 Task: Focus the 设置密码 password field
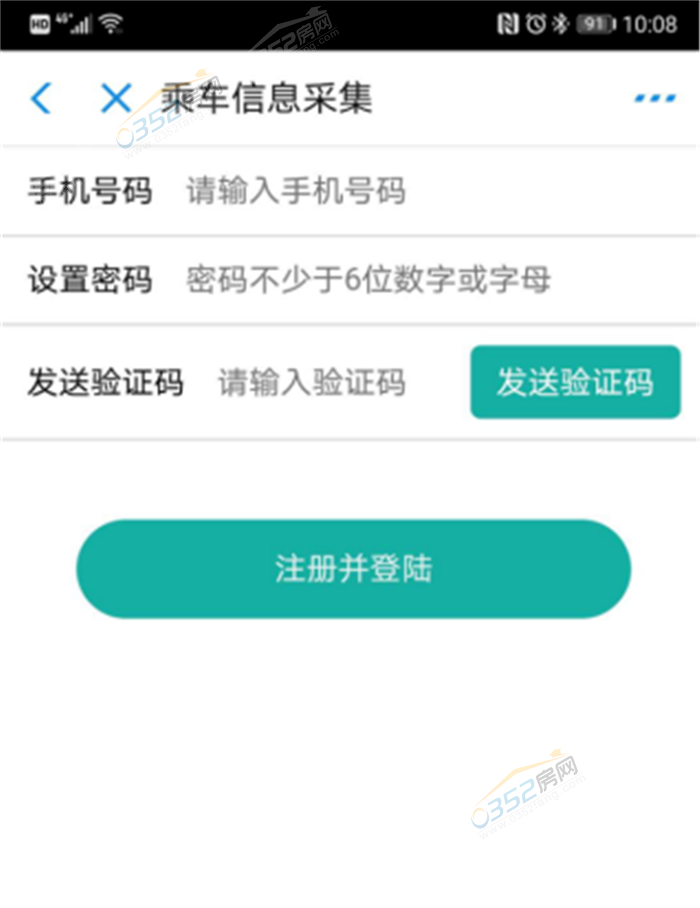[400, 280]
